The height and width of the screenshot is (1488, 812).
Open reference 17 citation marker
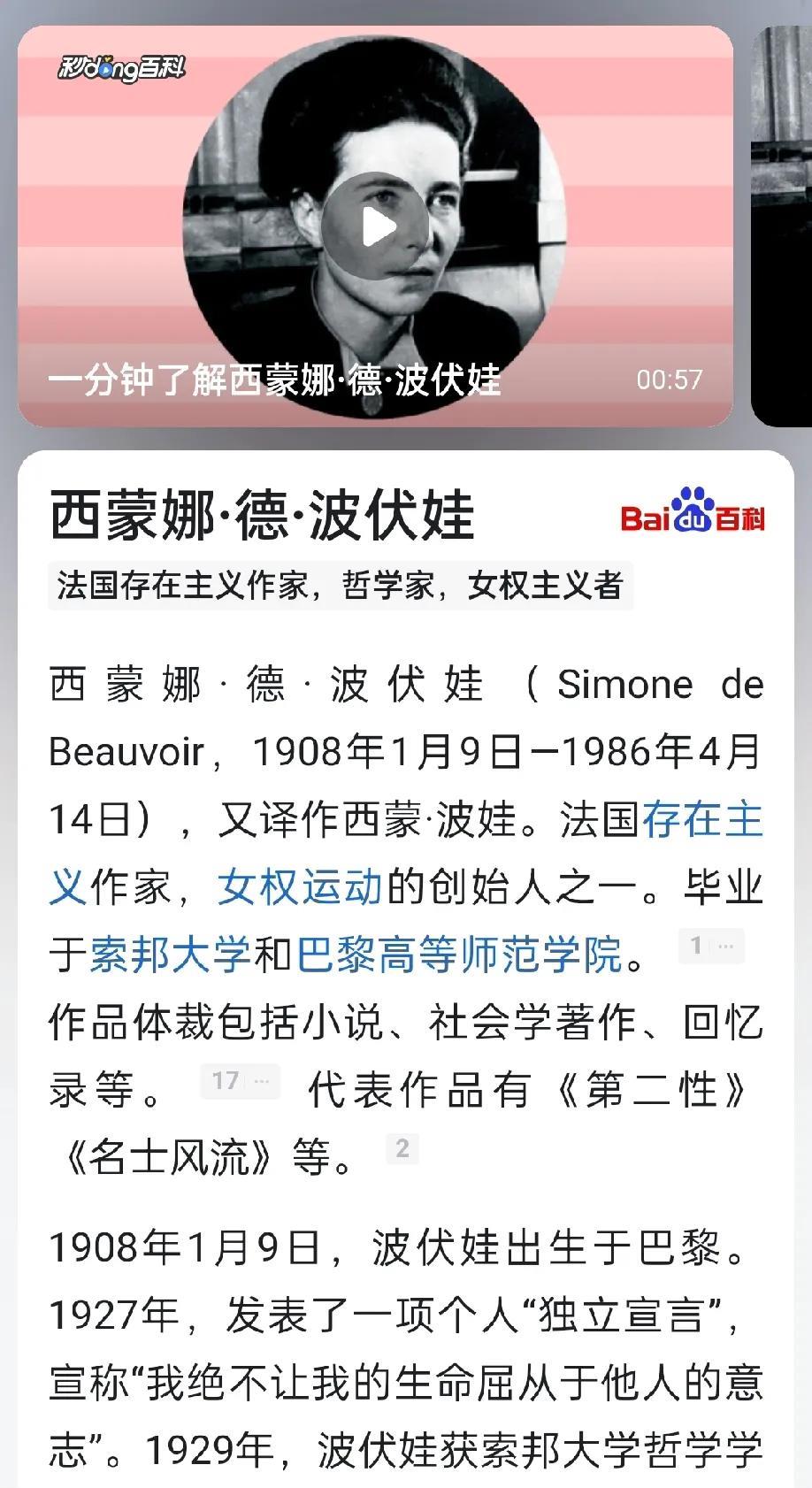pyautogui.click(x=241, y=1081)
